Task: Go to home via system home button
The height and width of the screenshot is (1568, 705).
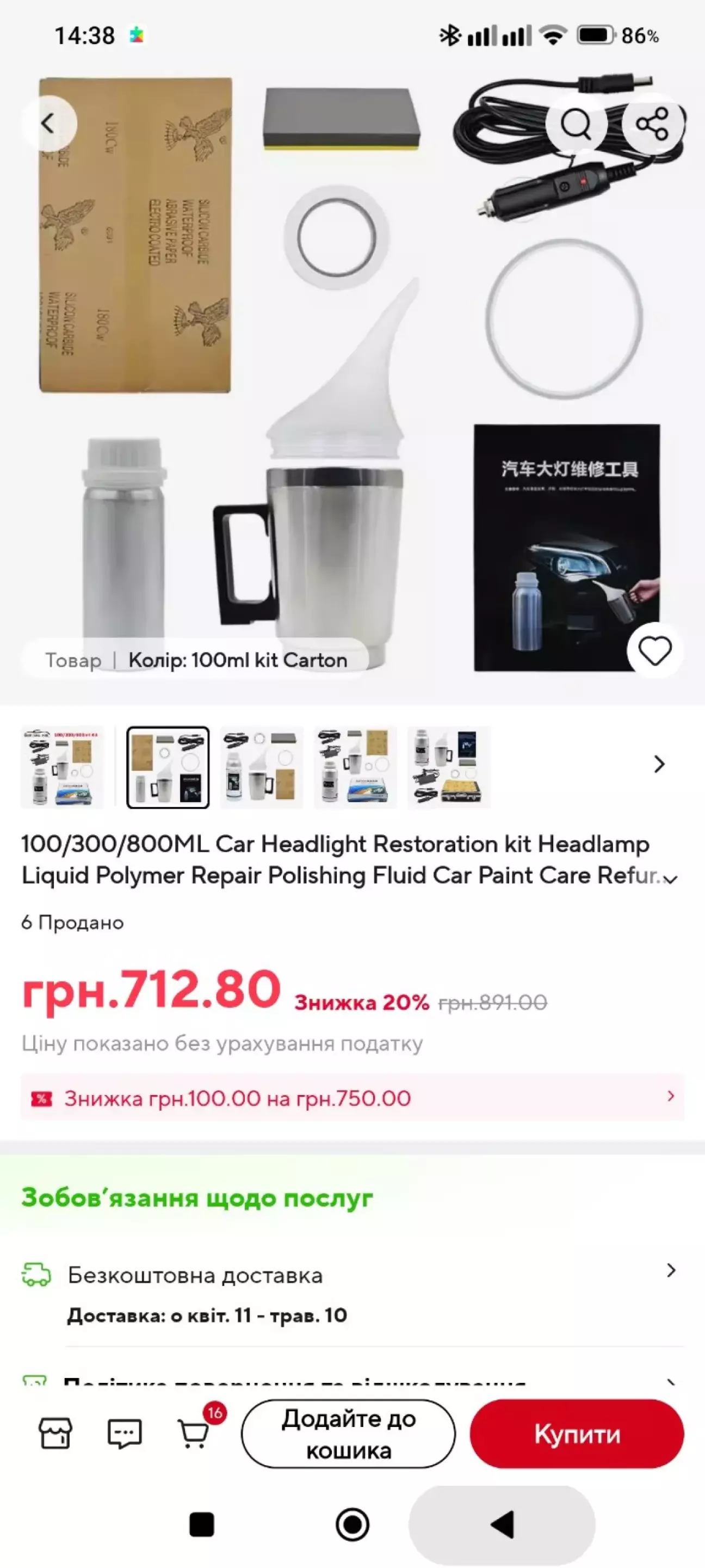Action: 352,1525
